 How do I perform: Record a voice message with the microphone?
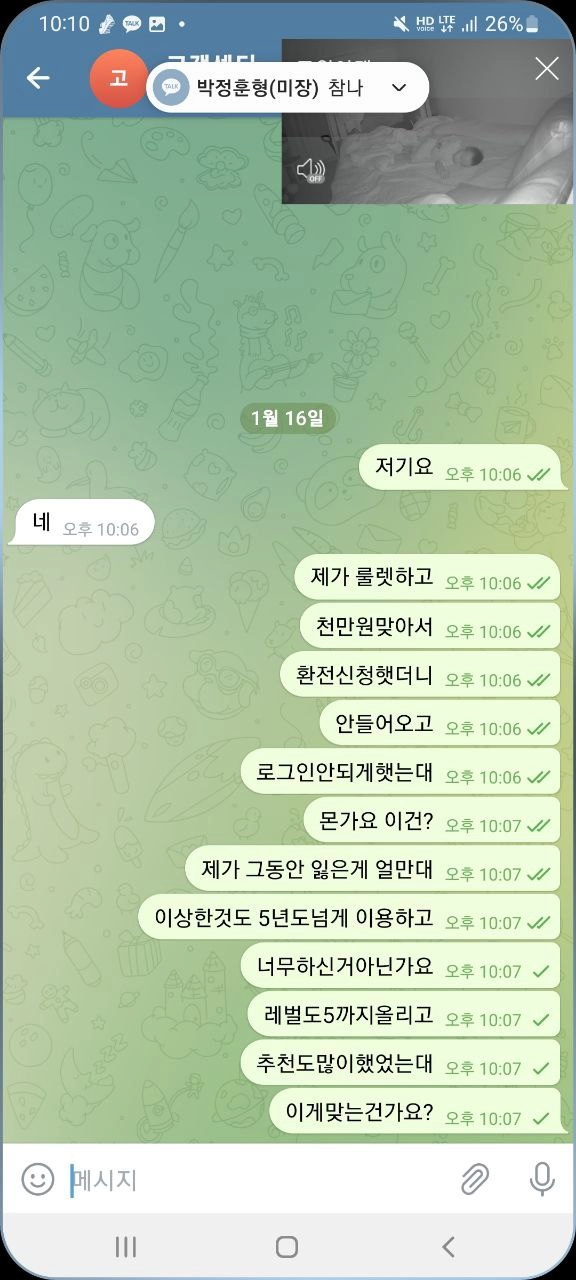pos(542,1180)
